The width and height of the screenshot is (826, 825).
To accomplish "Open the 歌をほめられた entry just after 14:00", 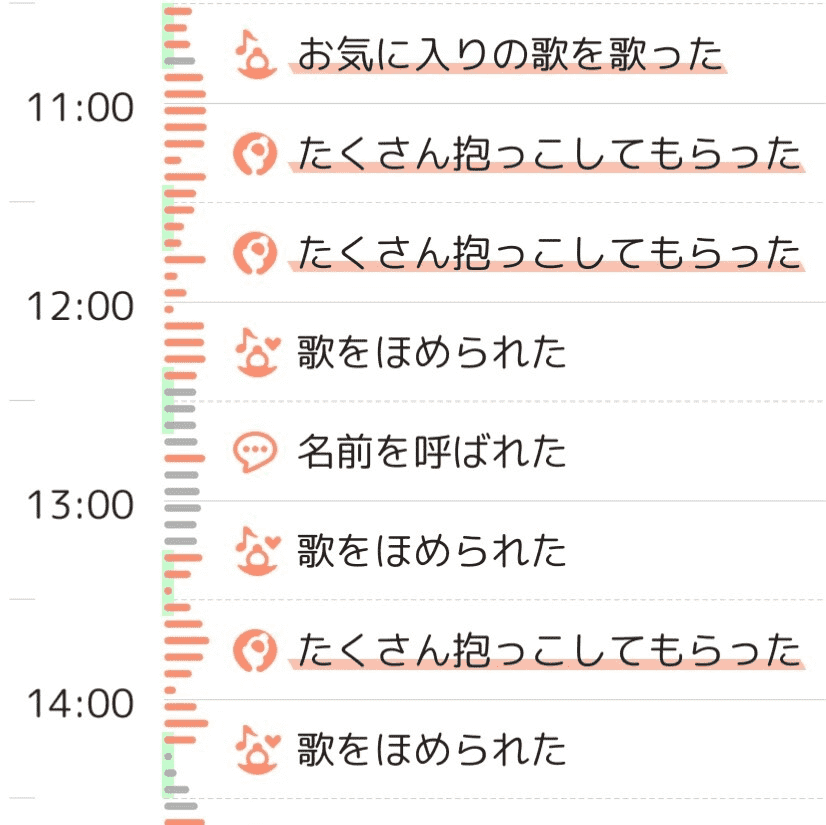I will point(431,750).
